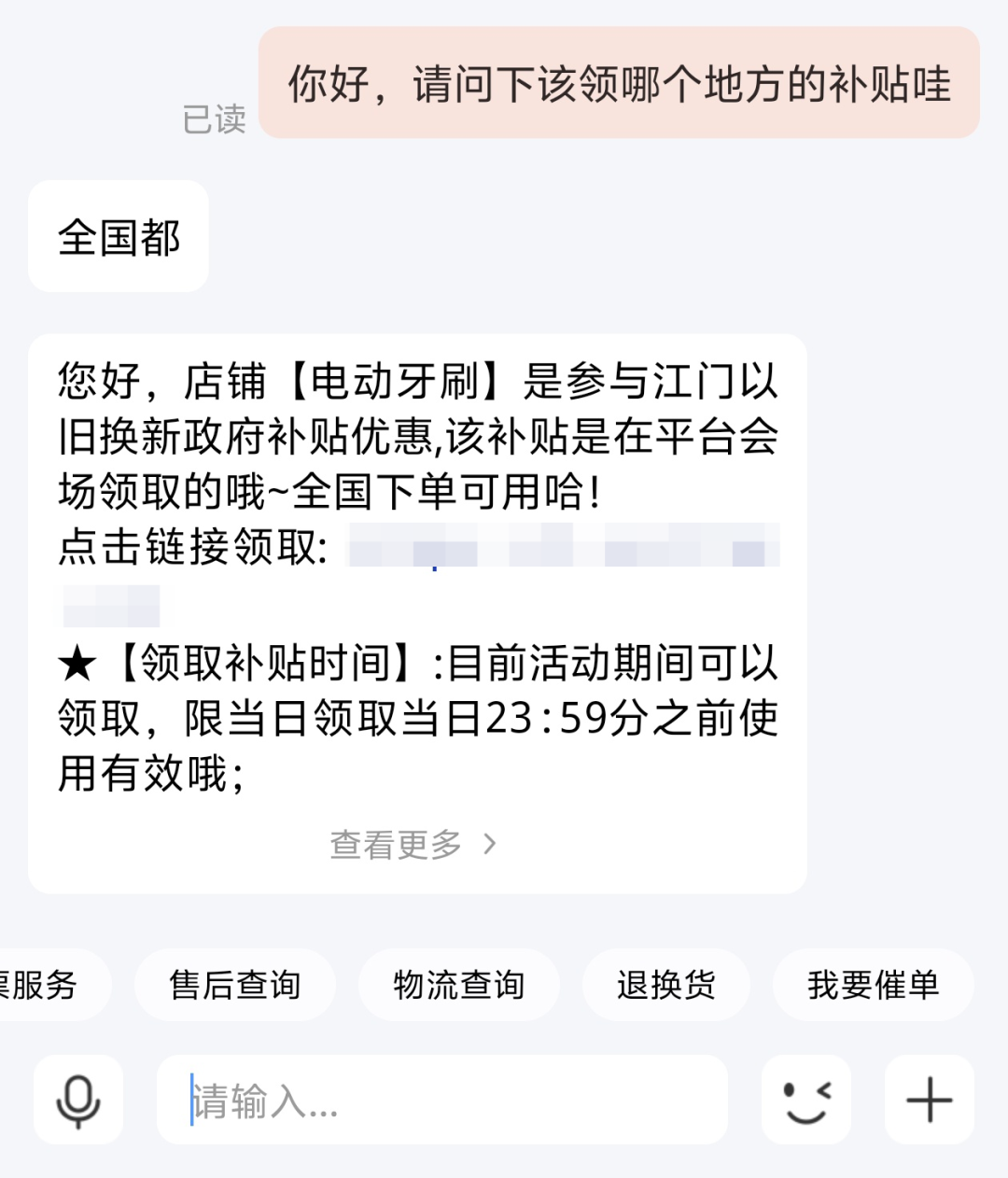Screen dimensions: 1008x1178
Task: Select the 售后查询 quick chip
Action: (x=234, y=985)
